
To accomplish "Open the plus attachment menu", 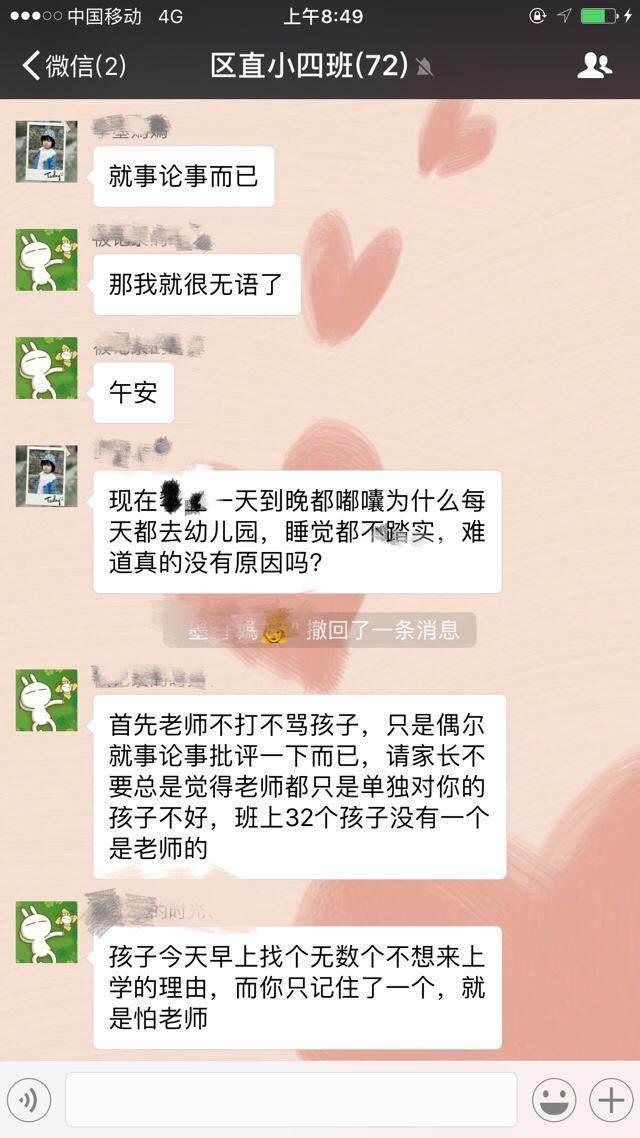I will pos(611,1100).
